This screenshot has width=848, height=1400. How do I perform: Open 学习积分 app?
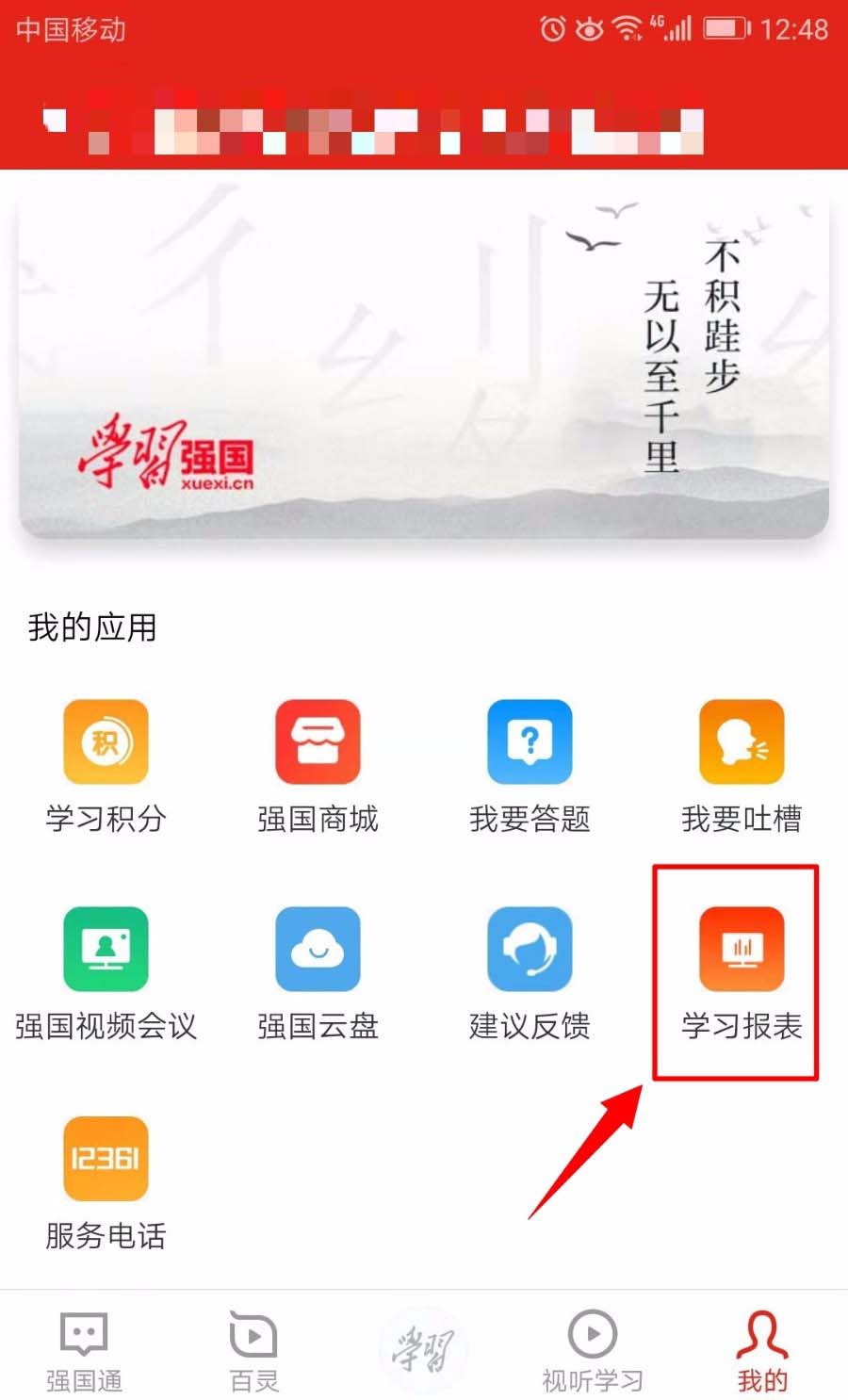[106, 742]
